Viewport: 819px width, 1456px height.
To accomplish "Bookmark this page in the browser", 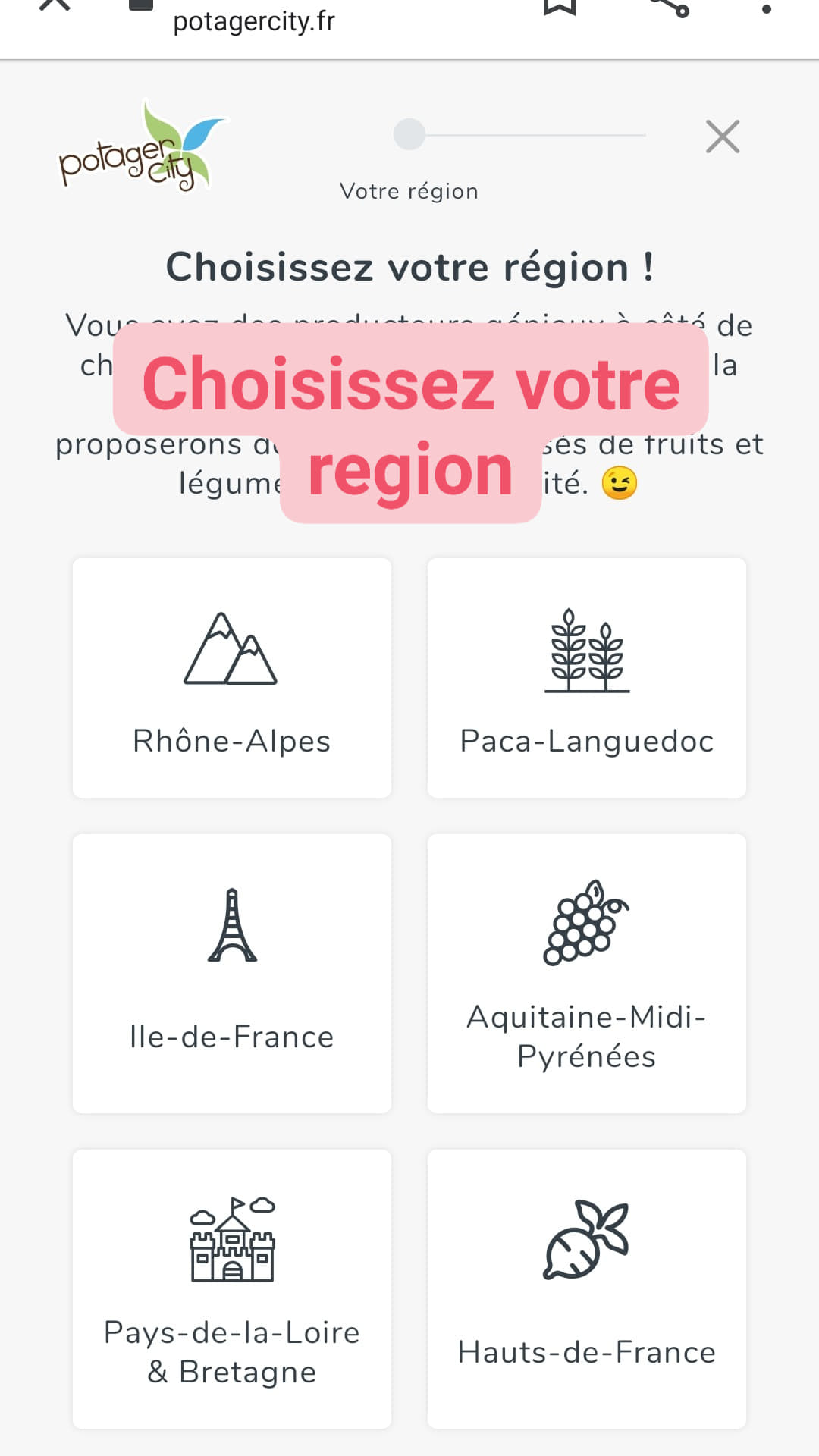I will point(560,6).
